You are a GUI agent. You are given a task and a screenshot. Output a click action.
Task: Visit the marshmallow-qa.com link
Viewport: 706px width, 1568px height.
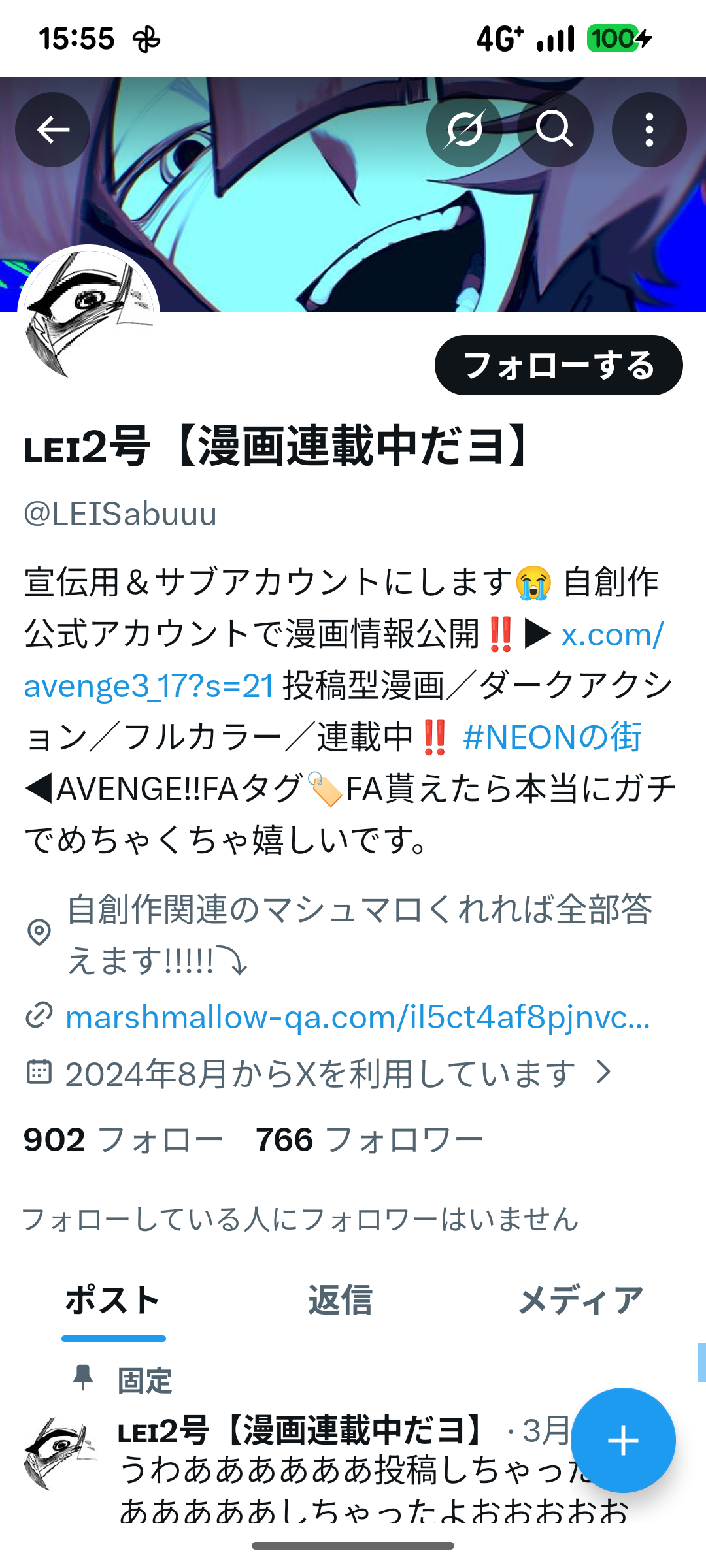tap(358, 1017)
